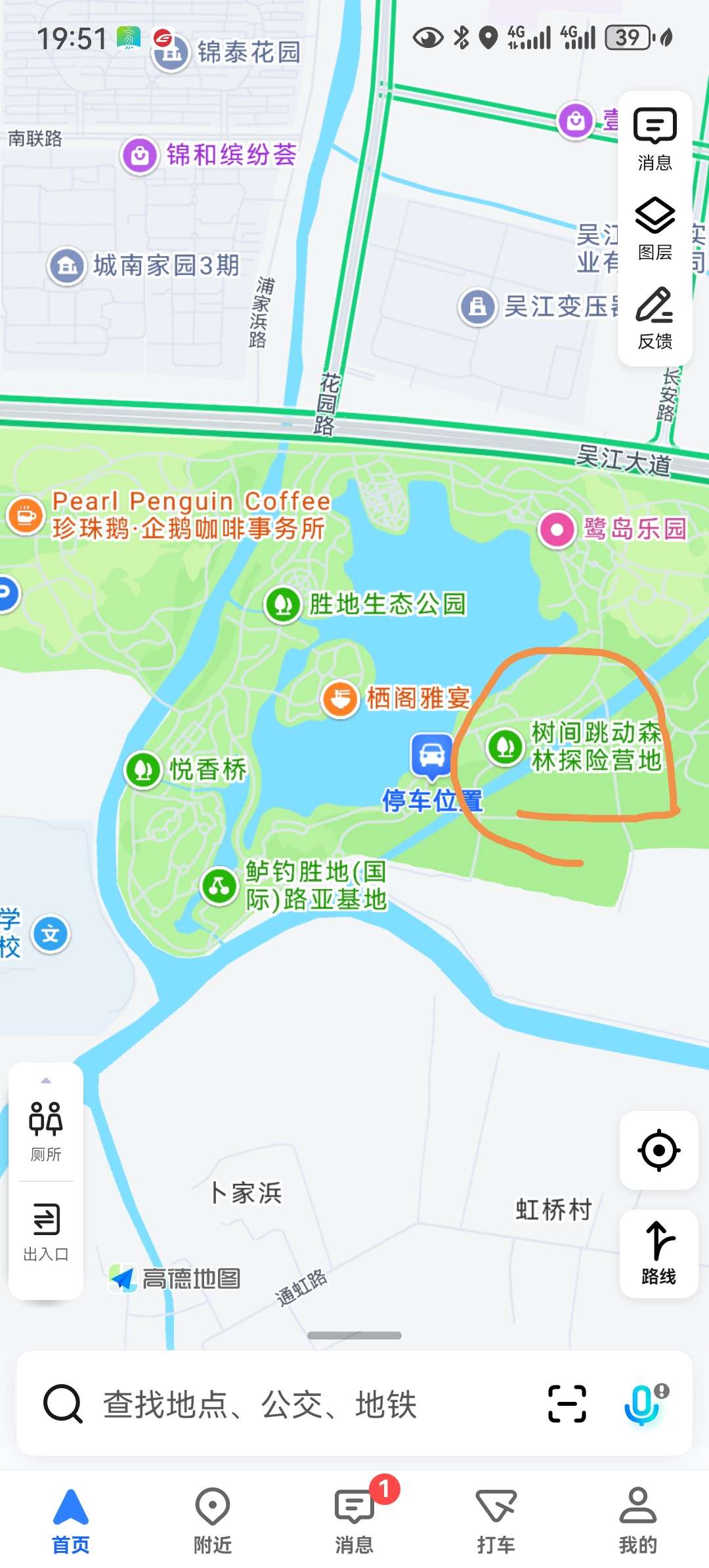The height and width of the screenshot is (1568, 709).
Task: Expand the arrow above 厕所 panel
Action: [45, 1081]
